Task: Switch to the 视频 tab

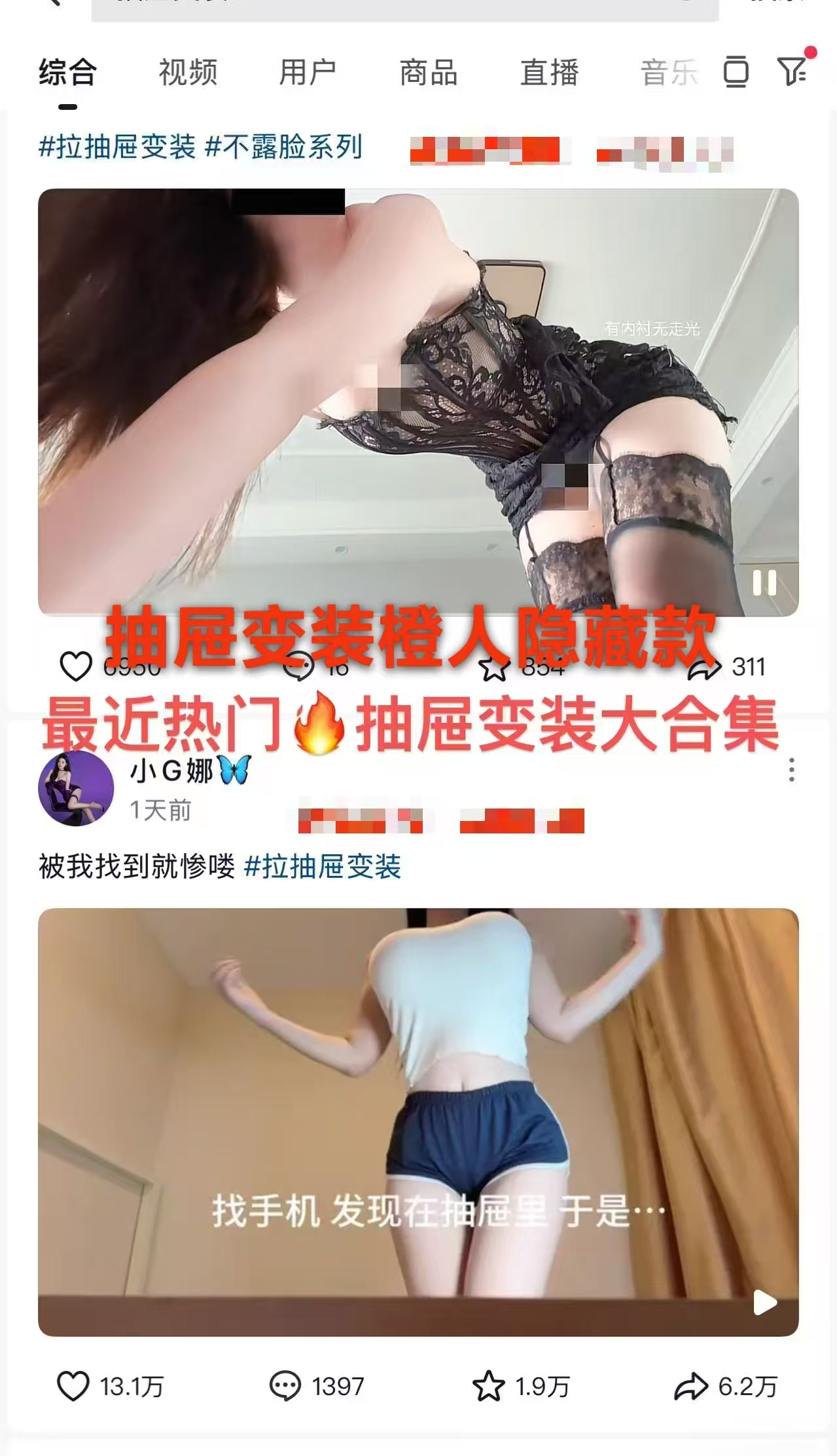Action: [188, 72]
